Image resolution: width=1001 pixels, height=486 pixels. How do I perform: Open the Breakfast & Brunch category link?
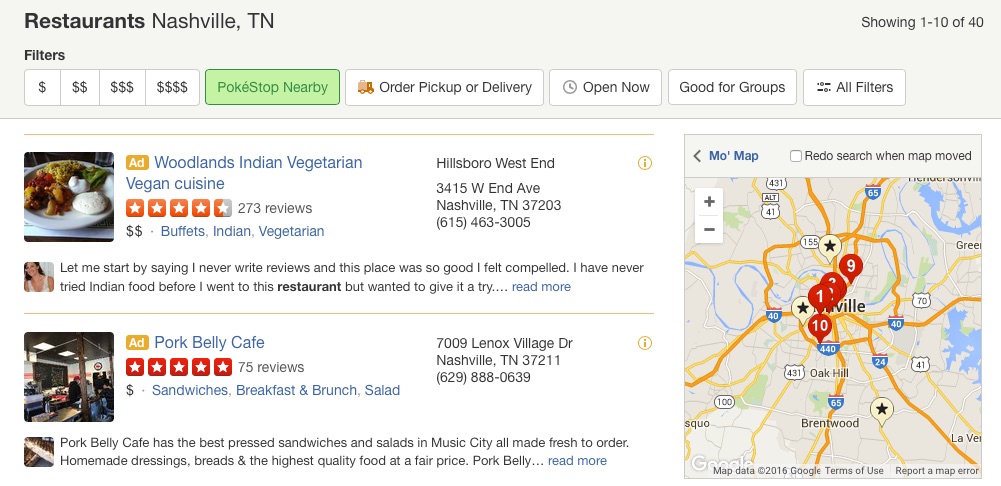(x=296, y=390)
